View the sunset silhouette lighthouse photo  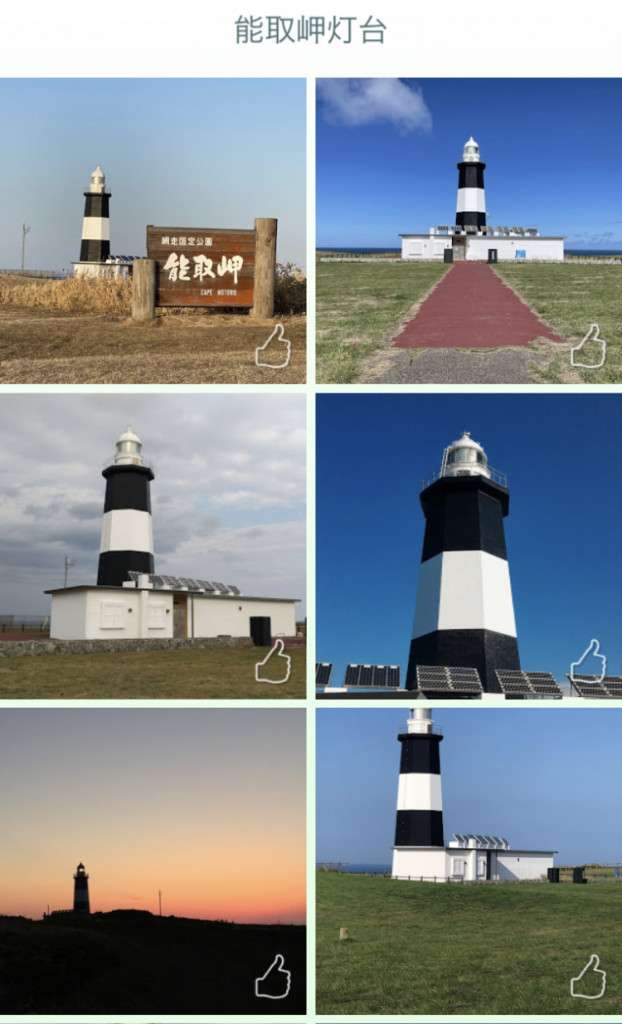click(x=153, y=860)
